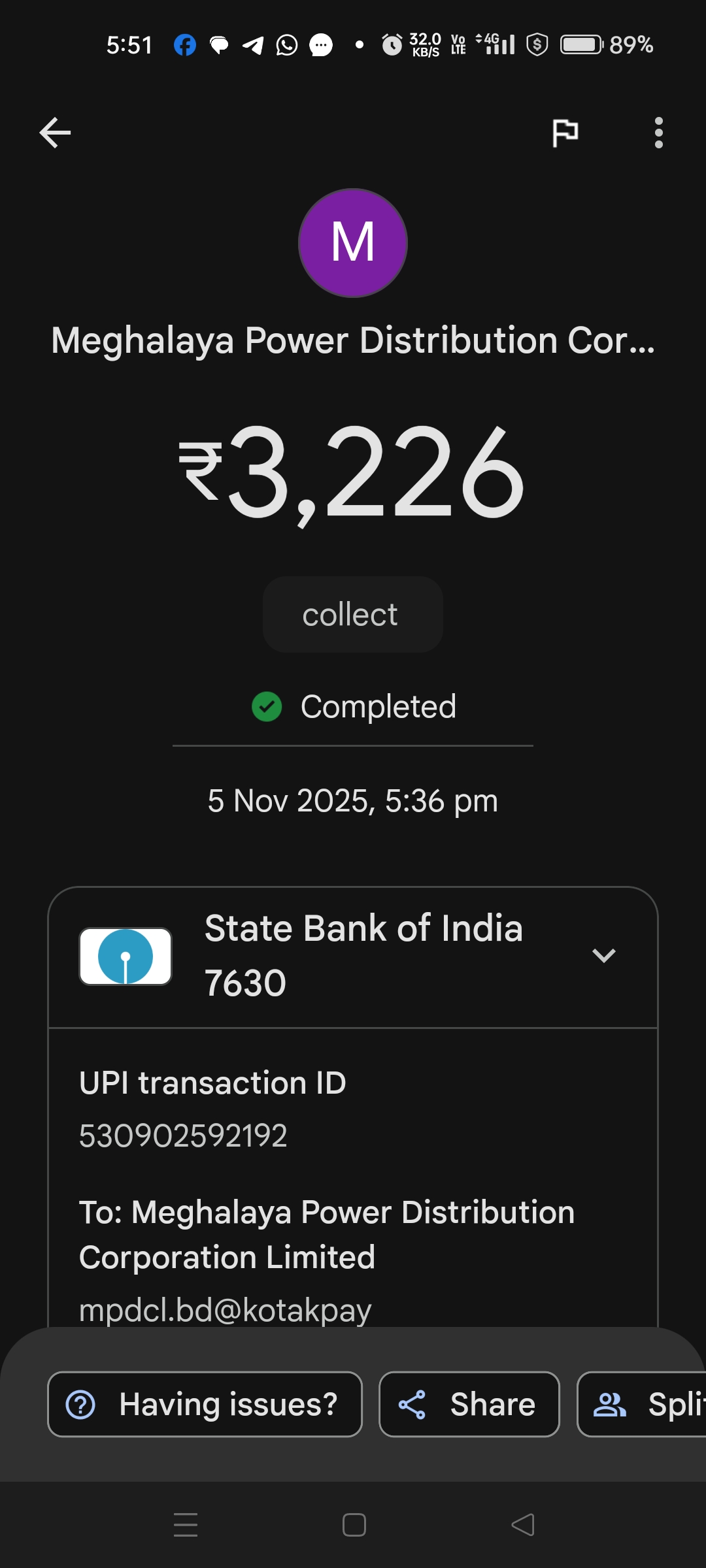The image size is (706, 1568).
Task: Expand State Bank of India 7630 details
Action: (x=603, y=955)
